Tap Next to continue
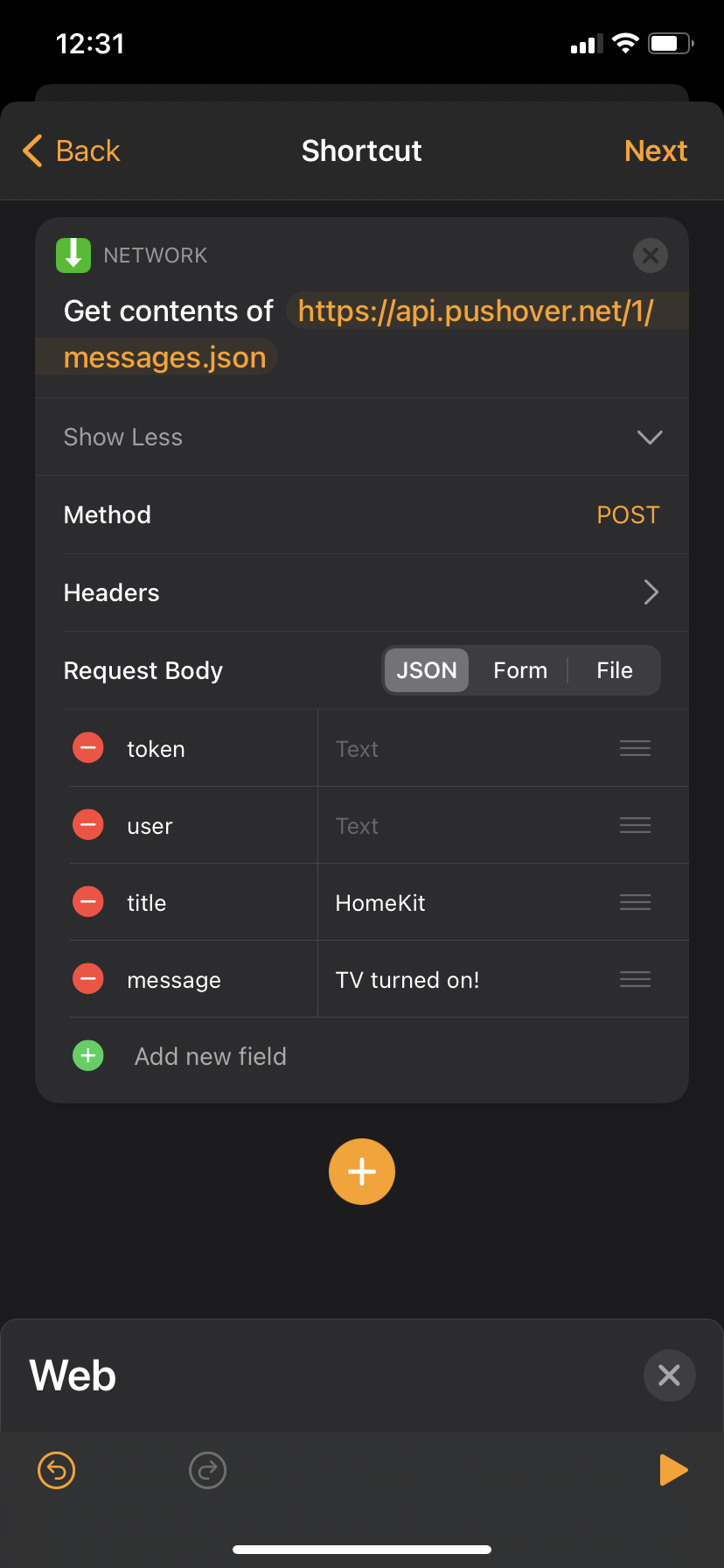Viewport: 724px width, 1568px height. pos(656,150)
